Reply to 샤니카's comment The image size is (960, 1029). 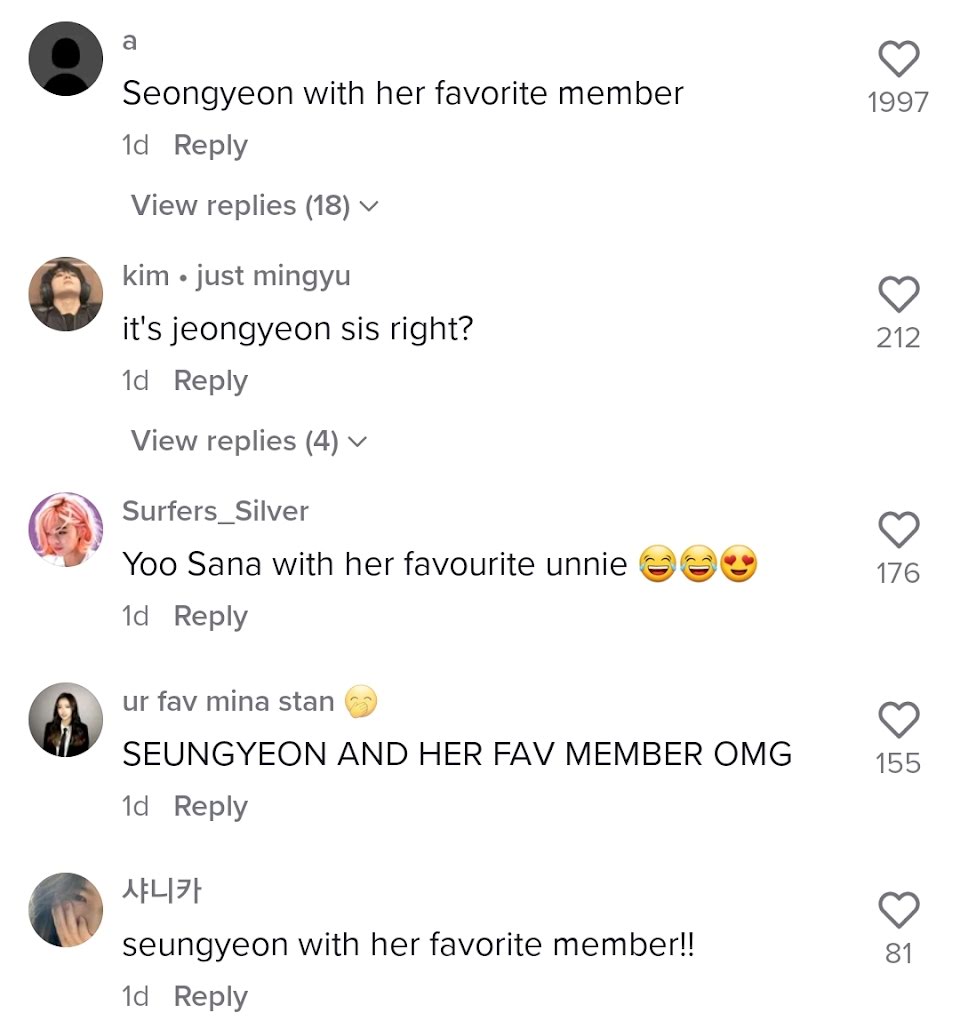pyautogui.click(x=210, y=996)
